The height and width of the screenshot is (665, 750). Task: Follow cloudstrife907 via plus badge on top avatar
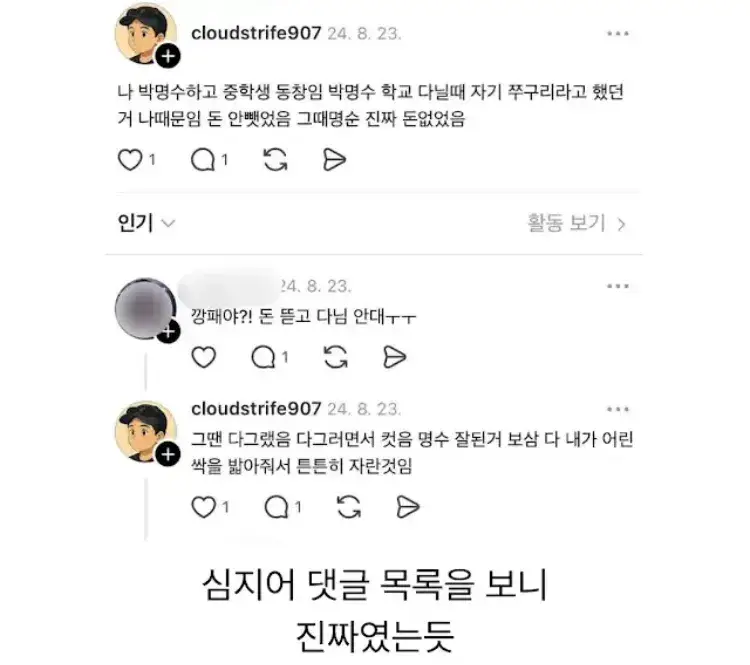coord(168,56)
